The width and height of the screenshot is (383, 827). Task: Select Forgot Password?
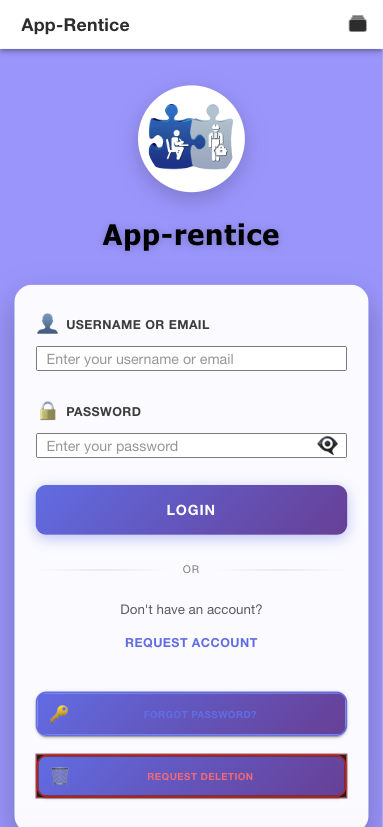191,714
